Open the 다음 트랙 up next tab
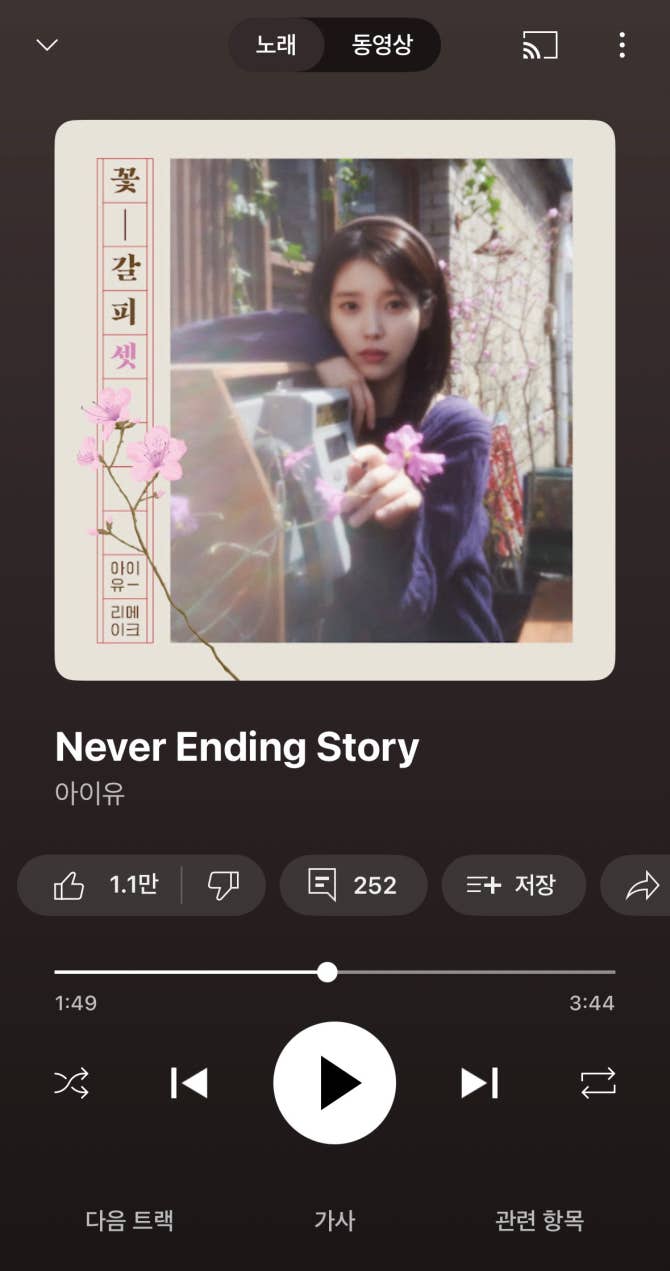Image resolution: width=670 pixels, height=1271 pixels. [129, 1220]
